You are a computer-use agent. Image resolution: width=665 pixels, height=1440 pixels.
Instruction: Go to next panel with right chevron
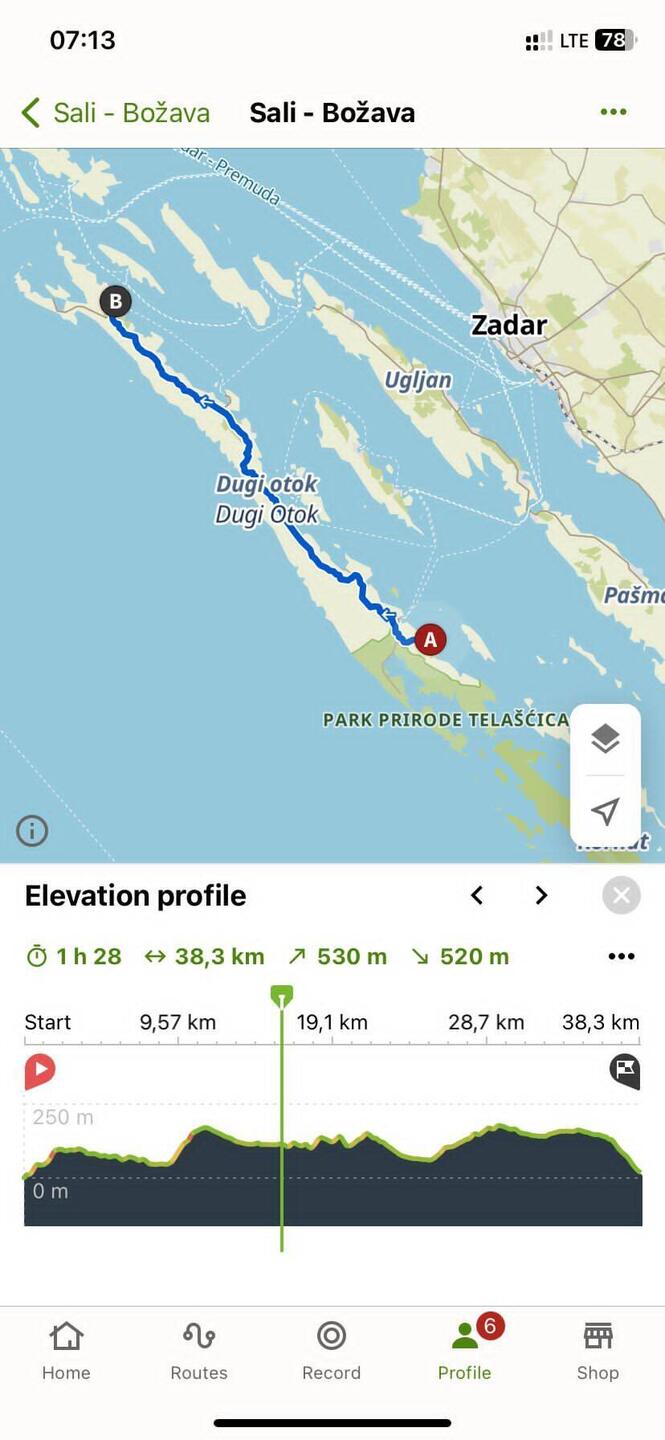pos(541,895)
